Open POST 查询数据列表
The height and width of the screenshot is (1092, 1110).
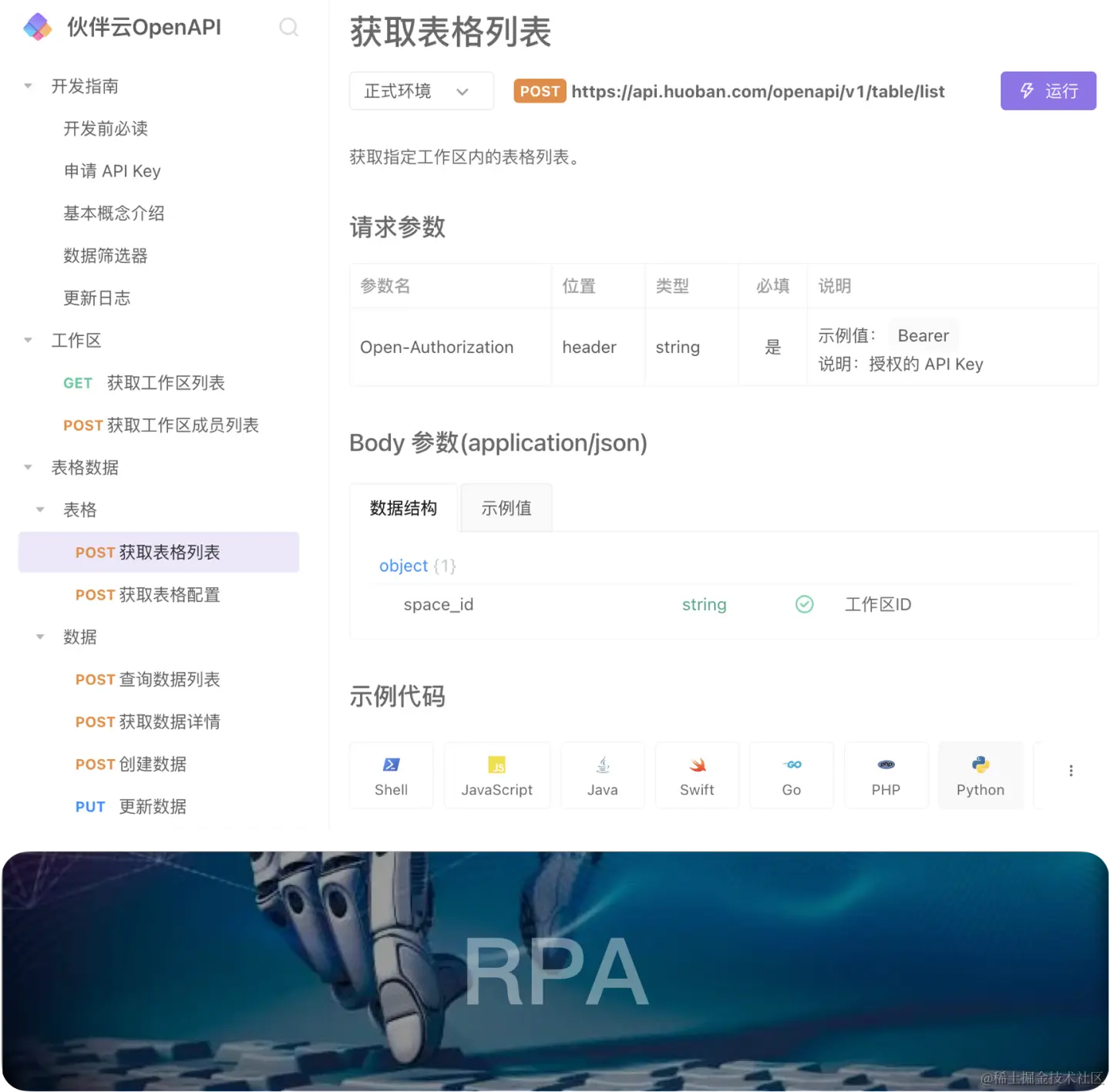148,680
